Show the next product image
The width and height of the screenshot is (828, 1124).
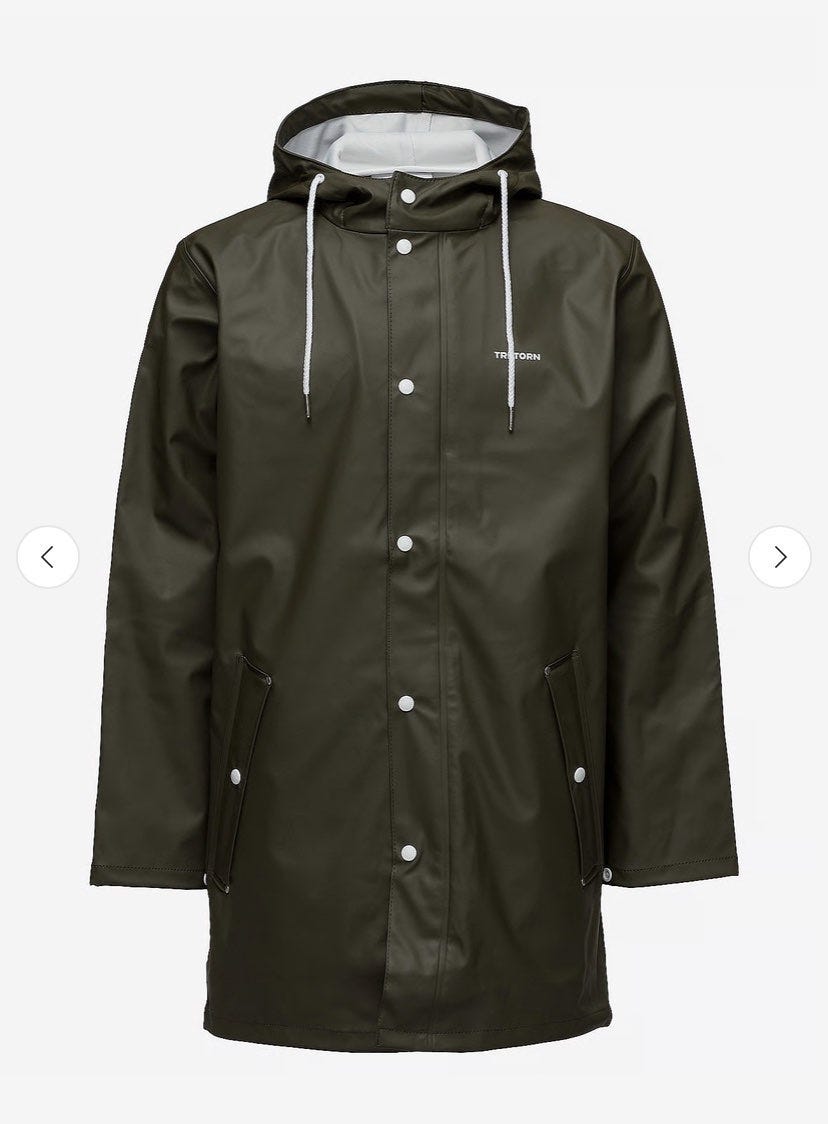tap(780, 557)
